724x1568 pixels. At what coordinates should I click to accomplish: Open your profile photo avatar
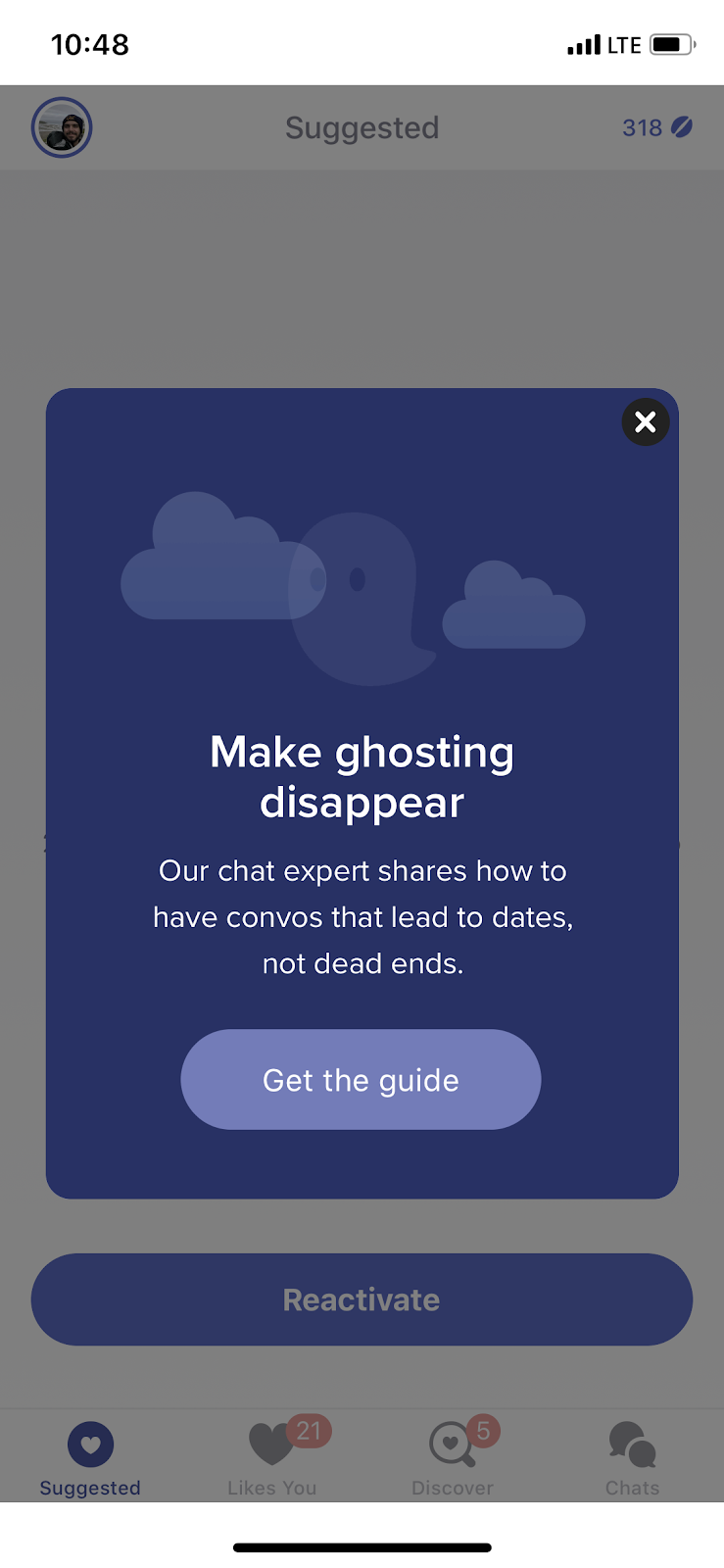point(62,127)
